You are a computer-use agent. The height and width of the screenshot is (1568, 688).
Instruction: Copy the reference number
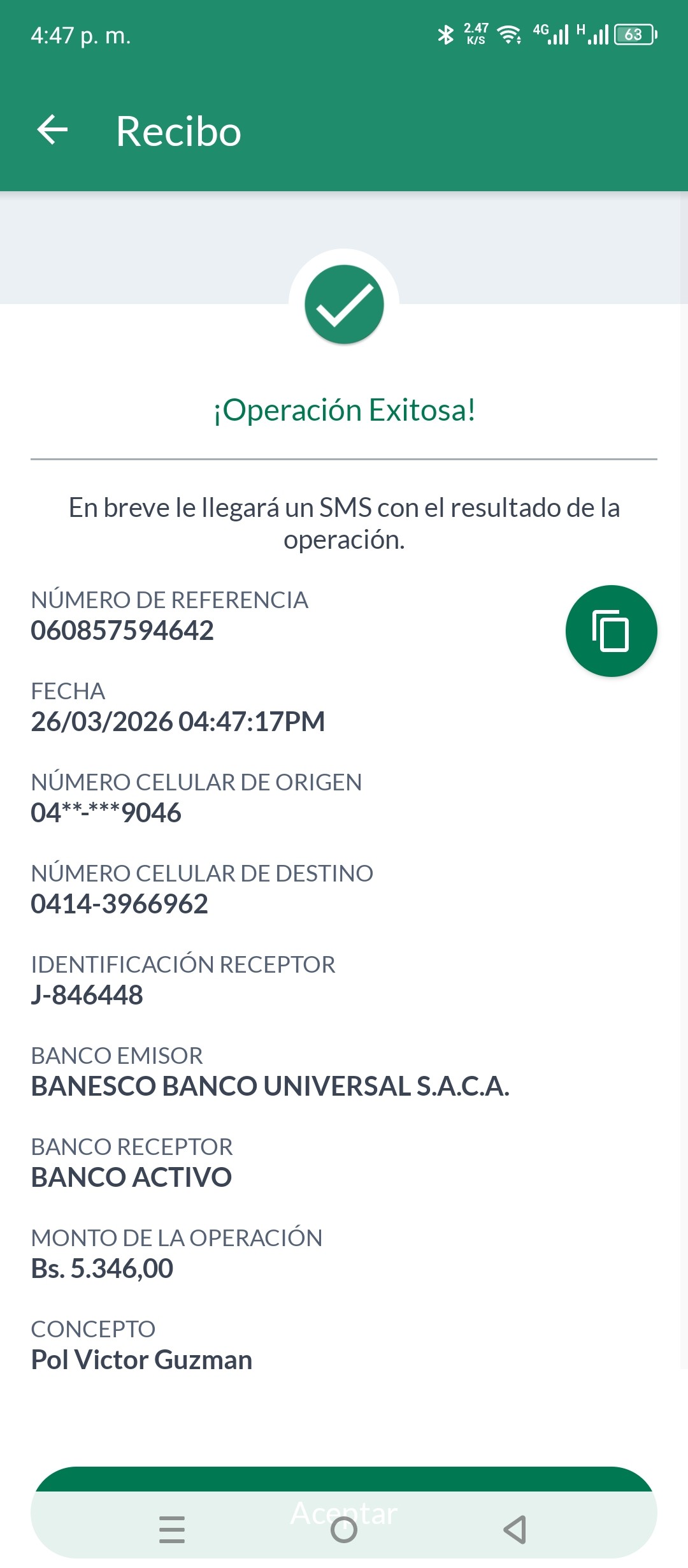(611, 631)
